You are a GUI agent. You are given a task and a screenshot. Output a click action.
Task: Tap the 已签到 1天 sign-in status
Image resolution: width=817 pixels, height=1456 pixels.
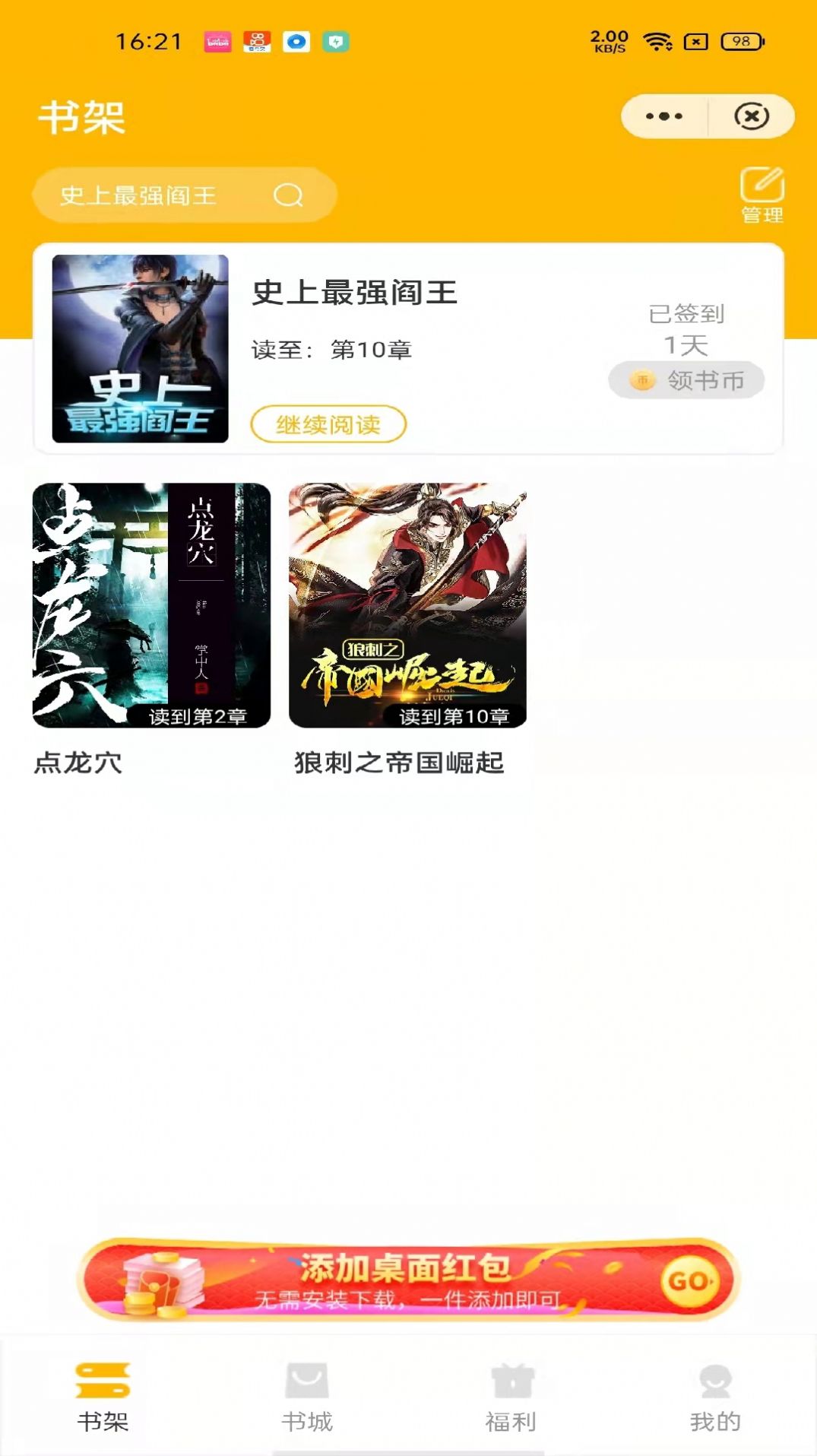[x=686, y=327]
